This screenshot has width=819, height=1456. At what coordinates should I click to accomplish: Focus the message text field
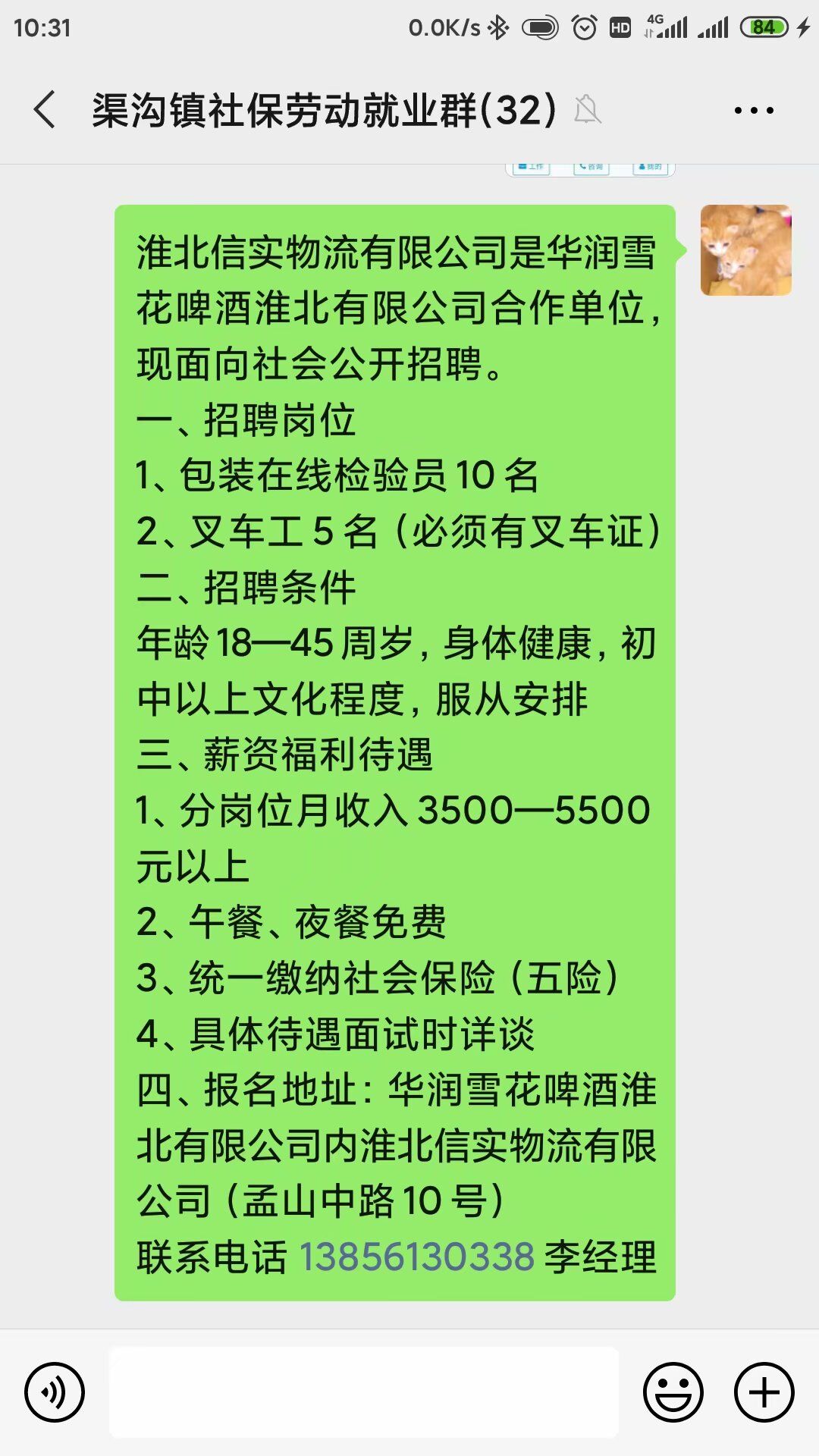pyautogui.click(x=364, y=1392)
